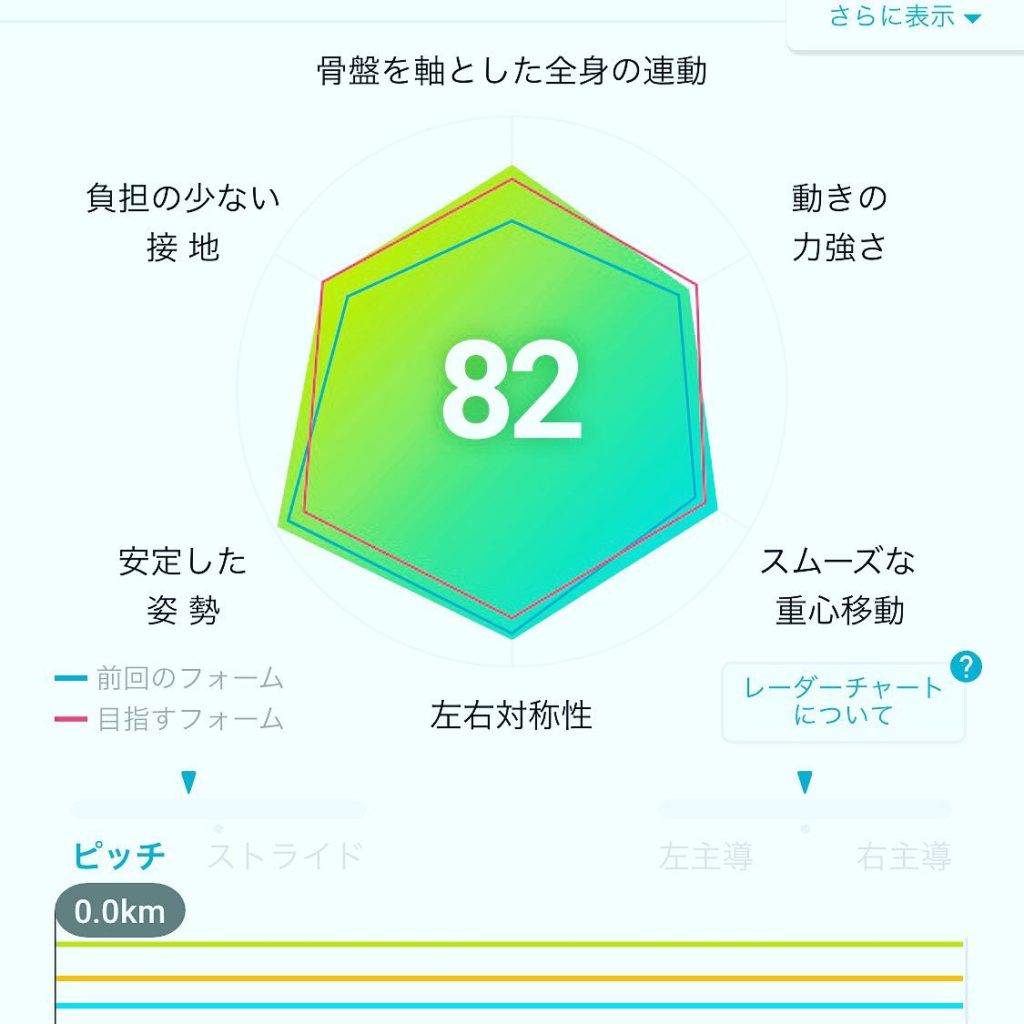Select the ピッチ tab

click(x=119, y=856)
